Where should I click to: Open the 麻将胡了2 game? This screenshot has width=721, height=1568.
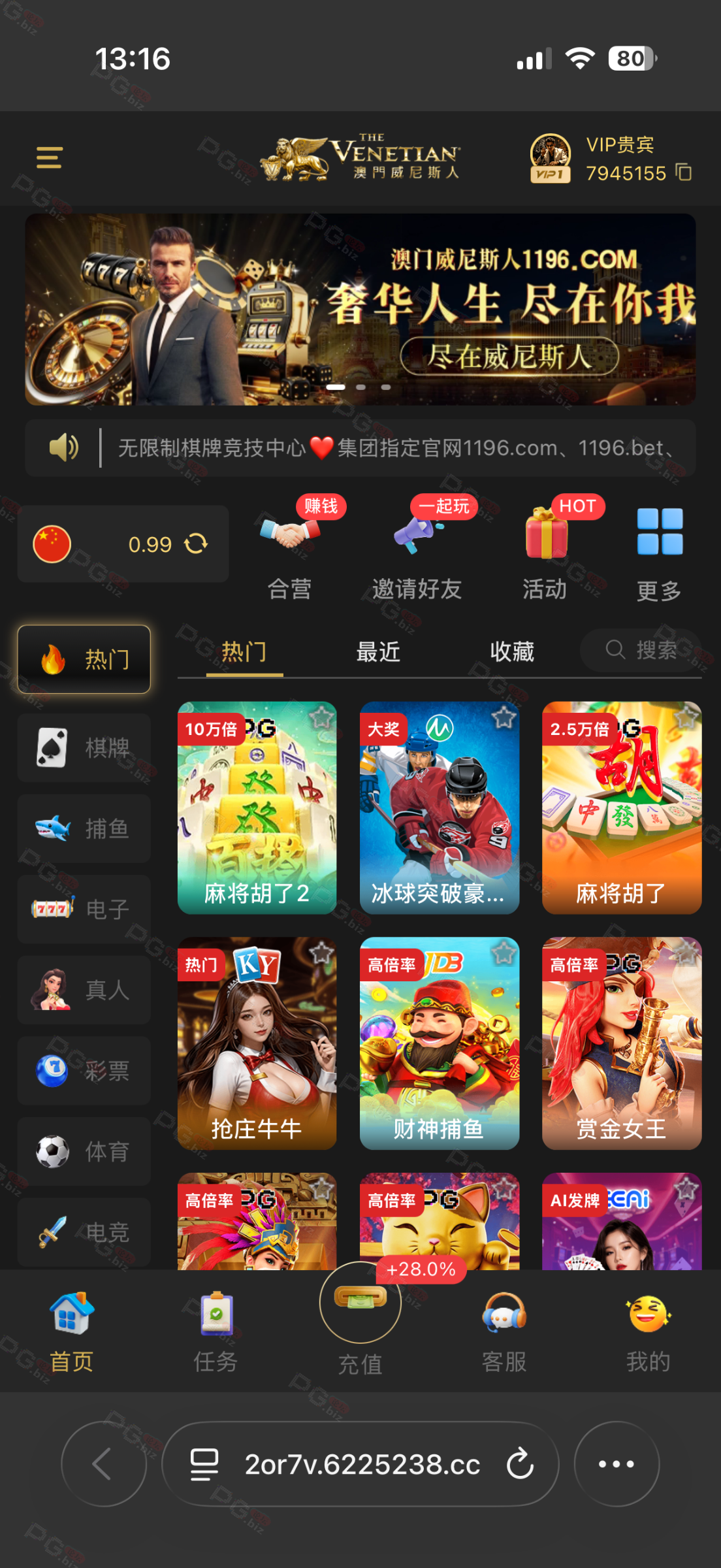(257, 808)
